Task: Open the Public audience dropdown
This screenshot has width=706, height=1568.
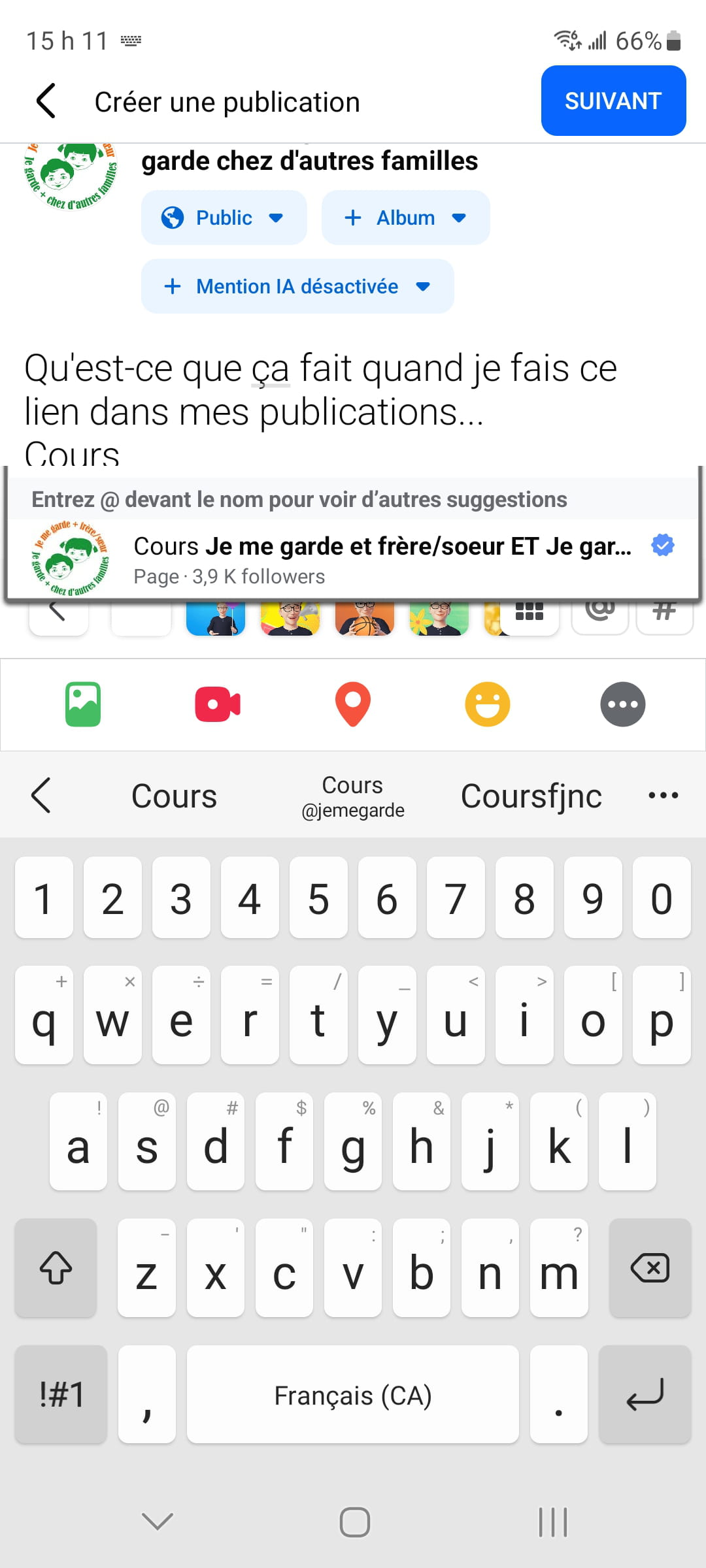Action: [224, 218]
